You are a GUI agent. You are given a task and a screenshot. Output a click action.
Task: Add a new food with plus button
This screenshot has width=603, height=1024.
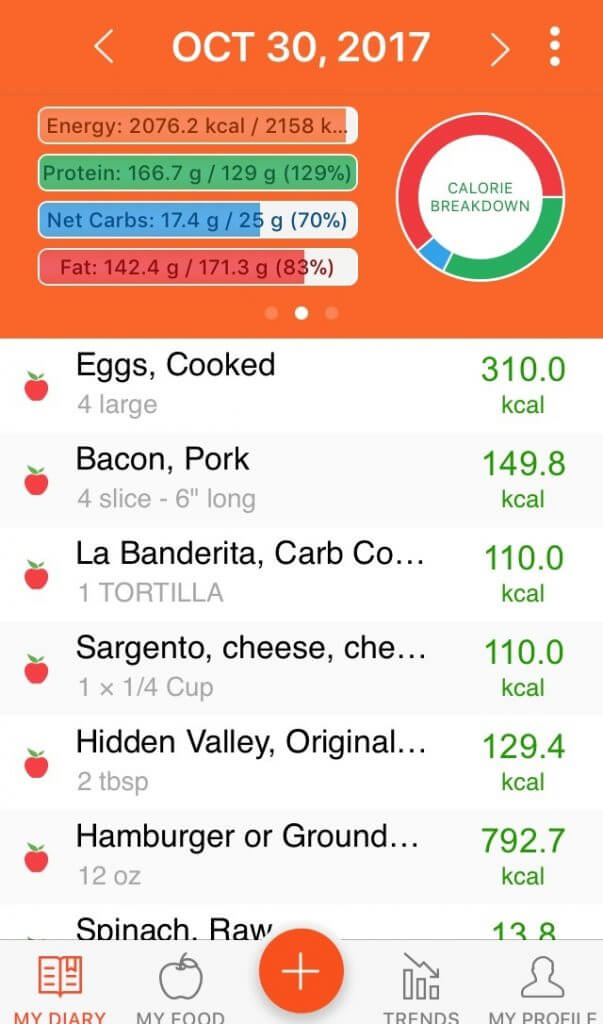pyautogui.click(x=301, y=971)
